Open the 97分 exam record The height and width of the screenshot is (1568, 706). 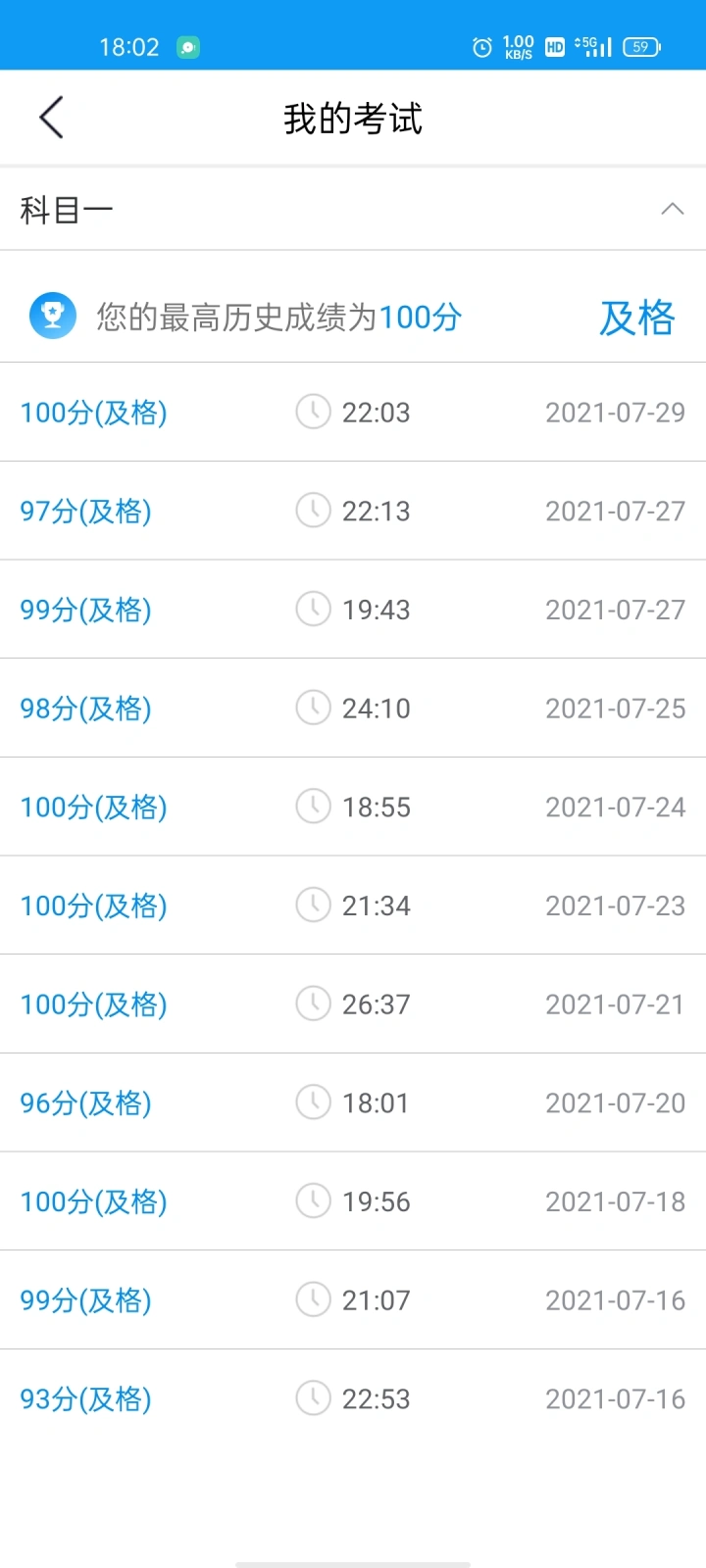[x=353, y=511]
